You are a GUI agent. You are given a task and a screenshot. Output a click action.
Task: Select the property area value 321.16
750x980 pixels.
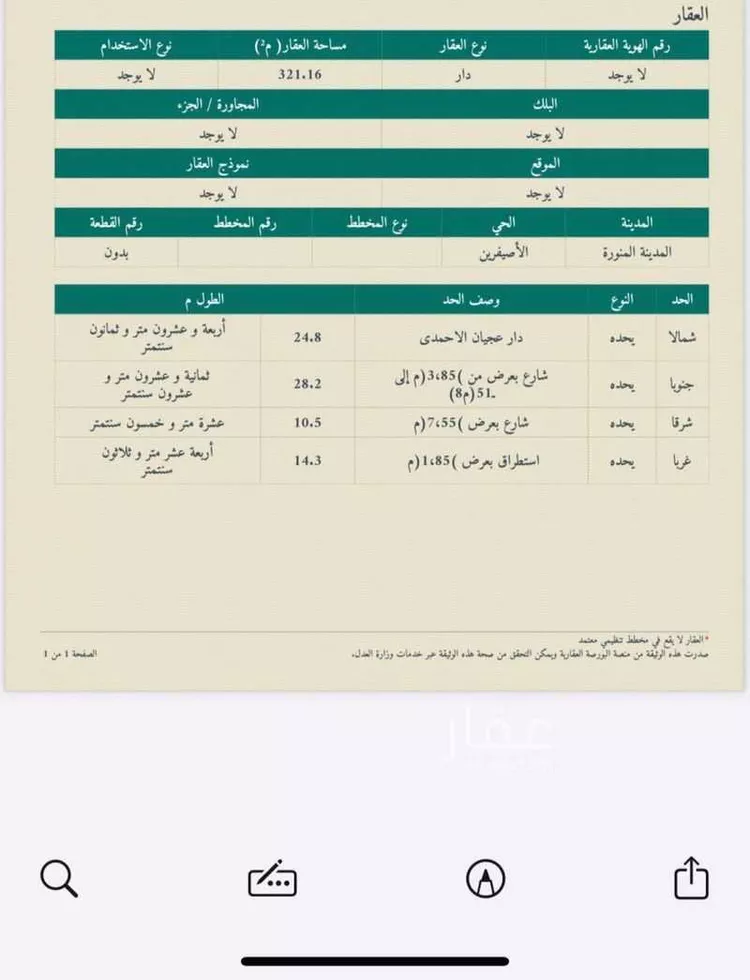pos(302,73)
